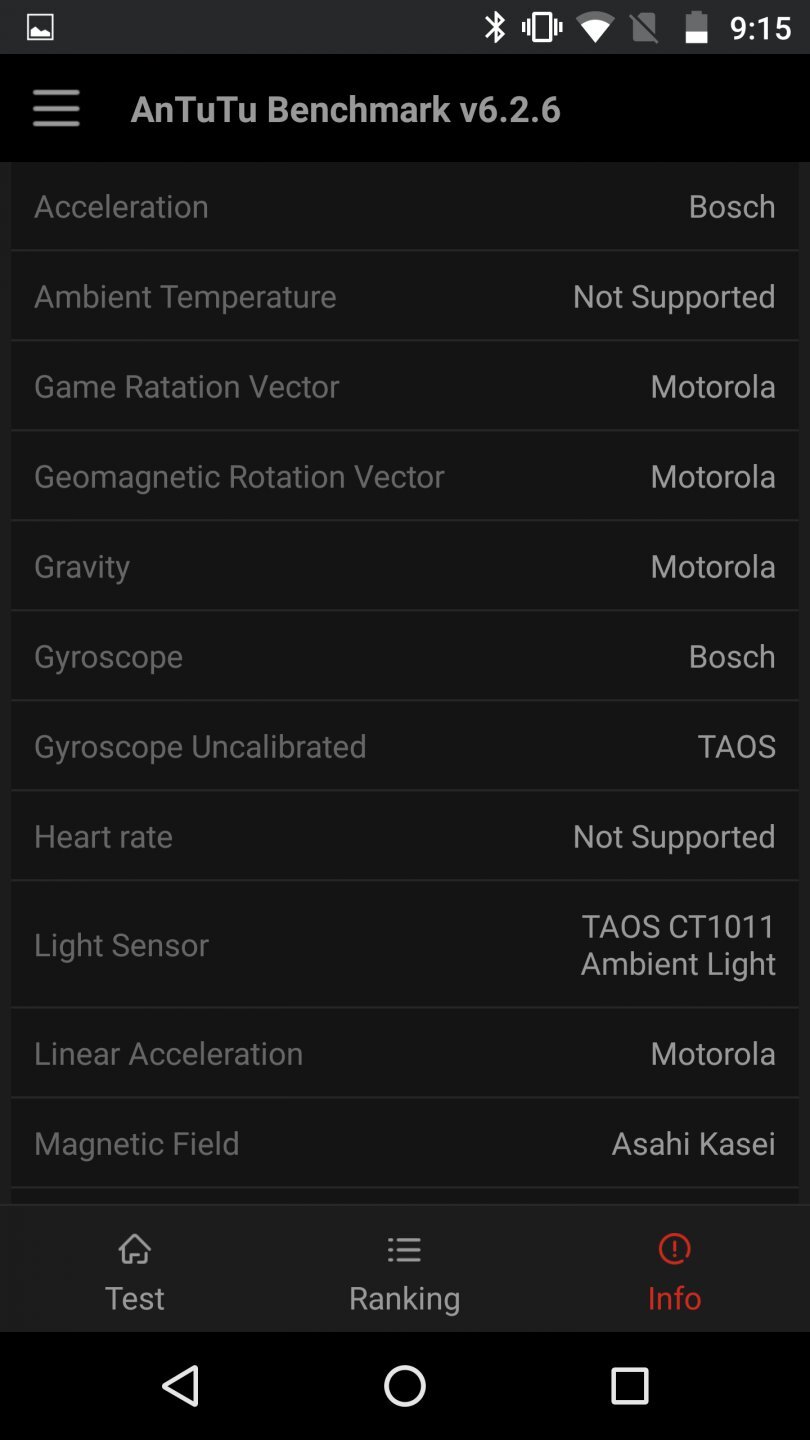Open recent apps with the square button
The width and height of the screenshot is (810, 1440).
[630, 1386]
